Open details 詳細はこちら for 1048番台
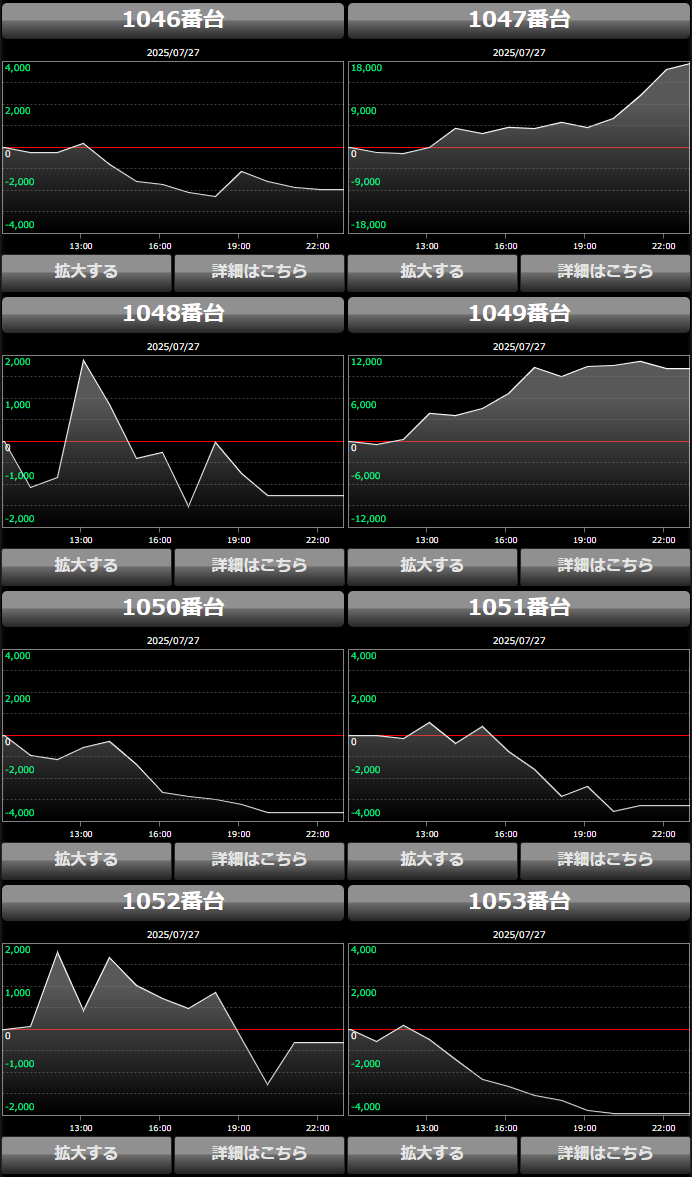 click(x=259, y=566)
